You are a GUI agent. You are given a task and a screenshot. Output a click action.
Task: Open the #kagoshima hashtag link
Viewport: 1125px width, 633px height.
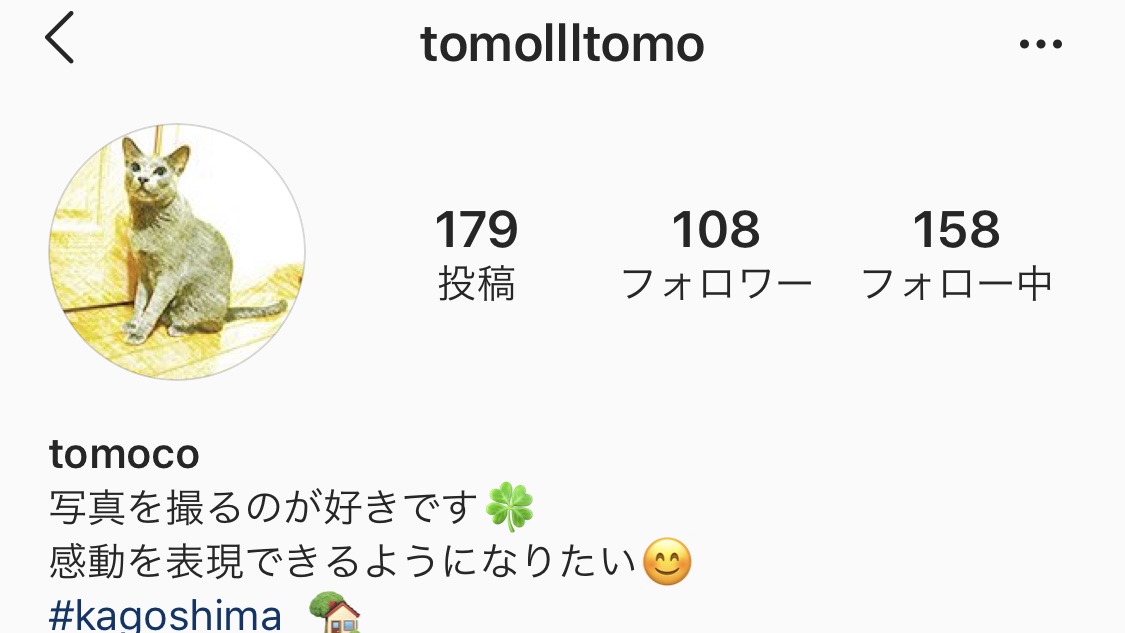[165, 615]
